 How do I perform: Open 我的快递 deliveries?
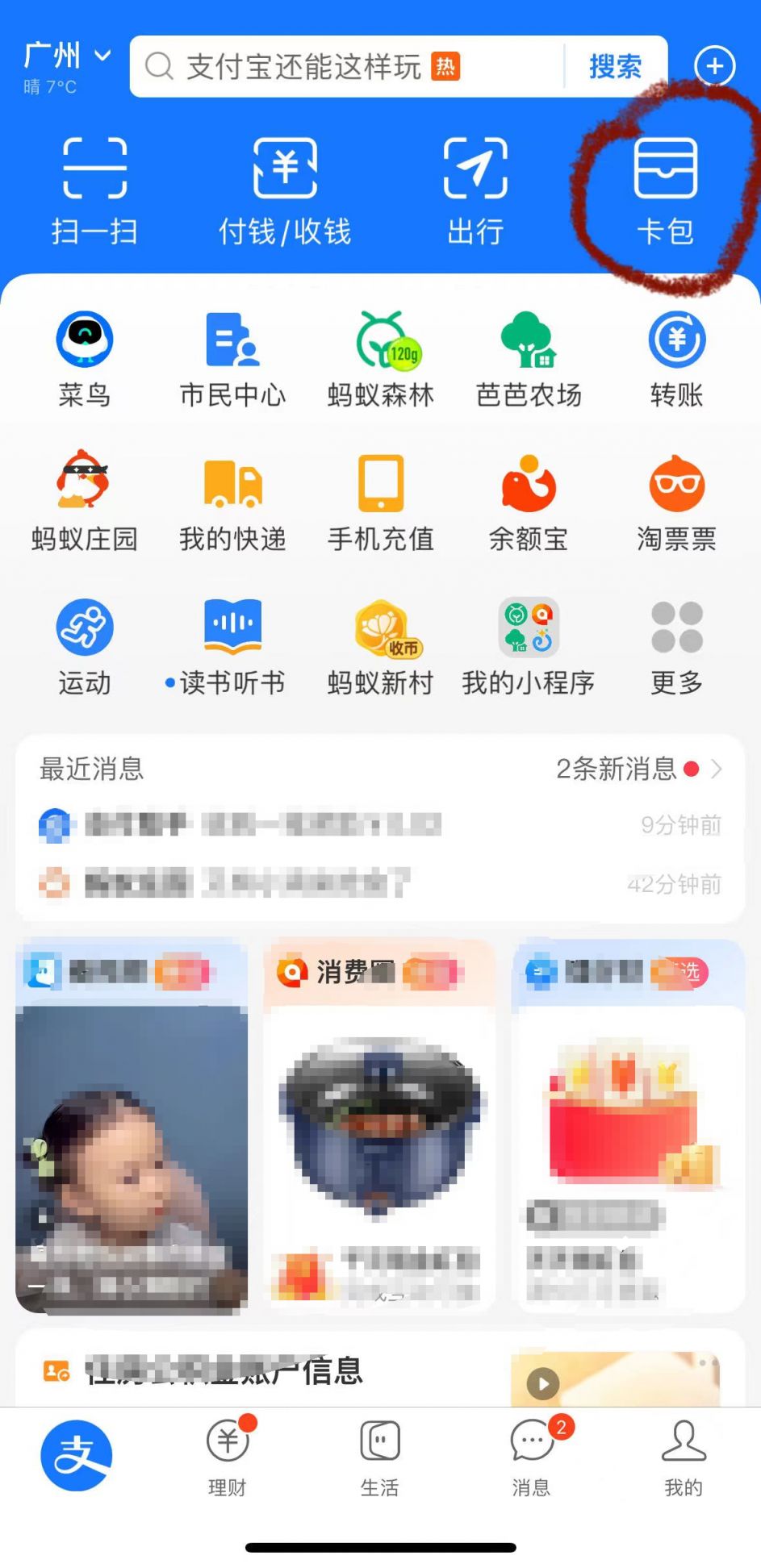[x=232, y=502]
